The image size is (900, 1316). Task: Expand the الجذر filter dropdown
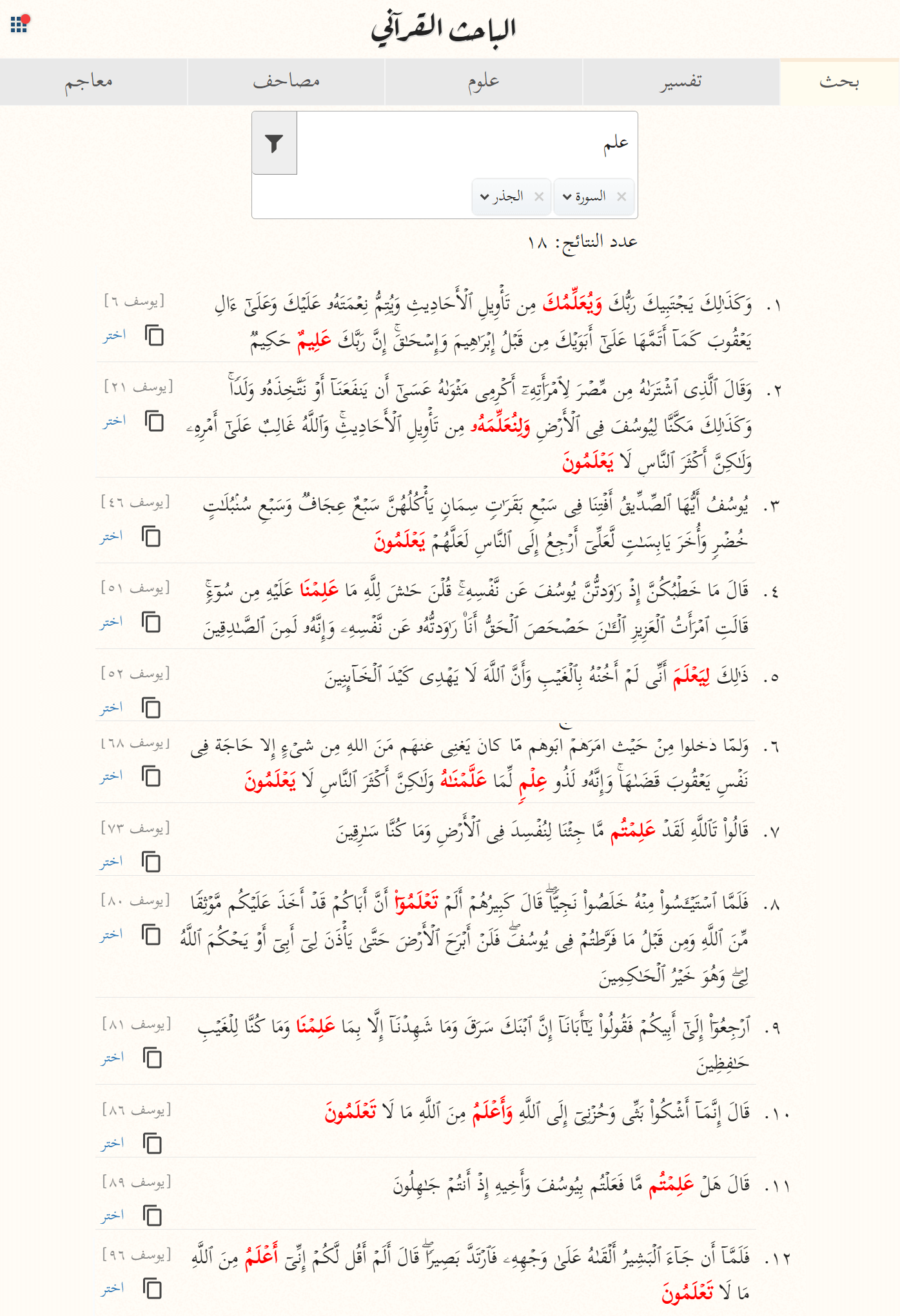[502, 197]
